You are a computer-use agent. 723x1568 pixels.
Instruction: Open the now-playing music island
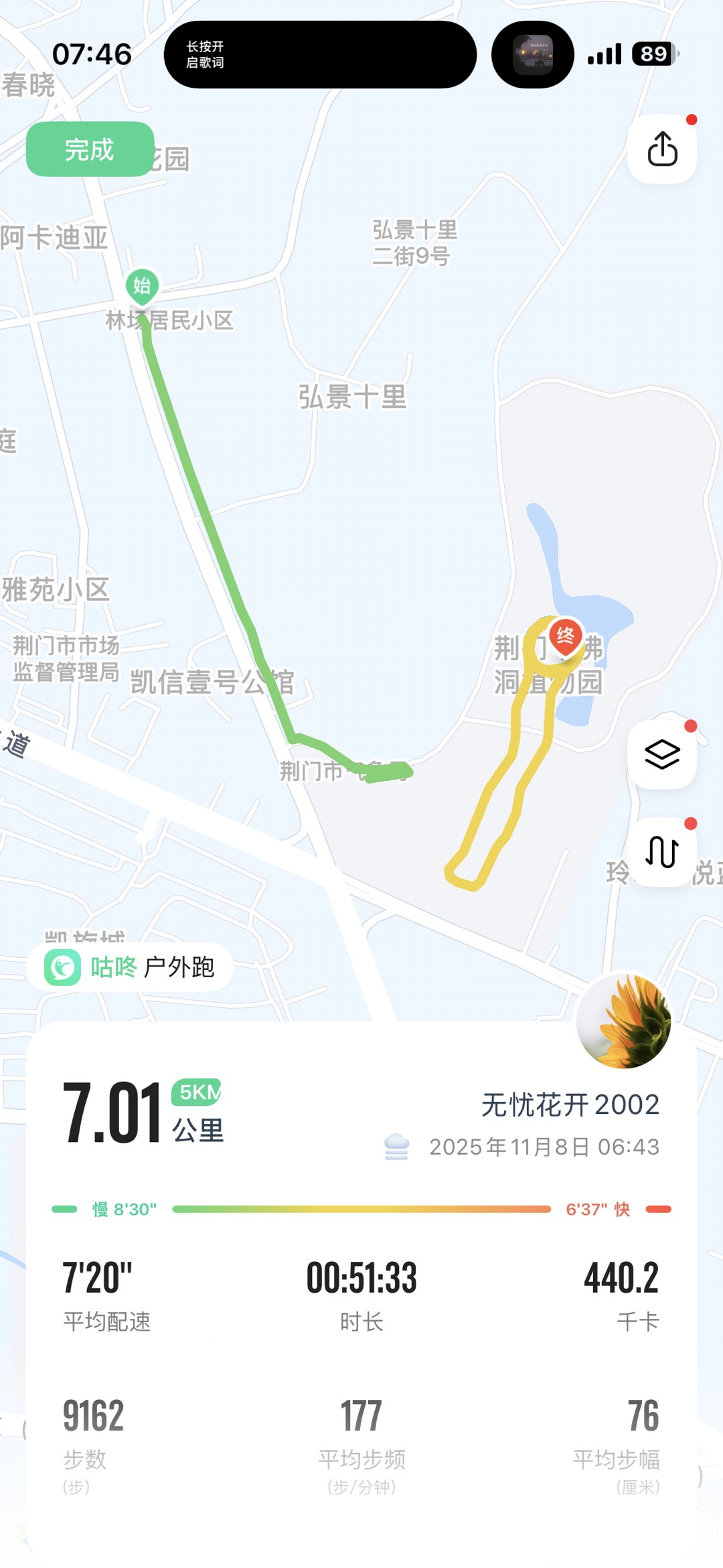pos(533,54)
